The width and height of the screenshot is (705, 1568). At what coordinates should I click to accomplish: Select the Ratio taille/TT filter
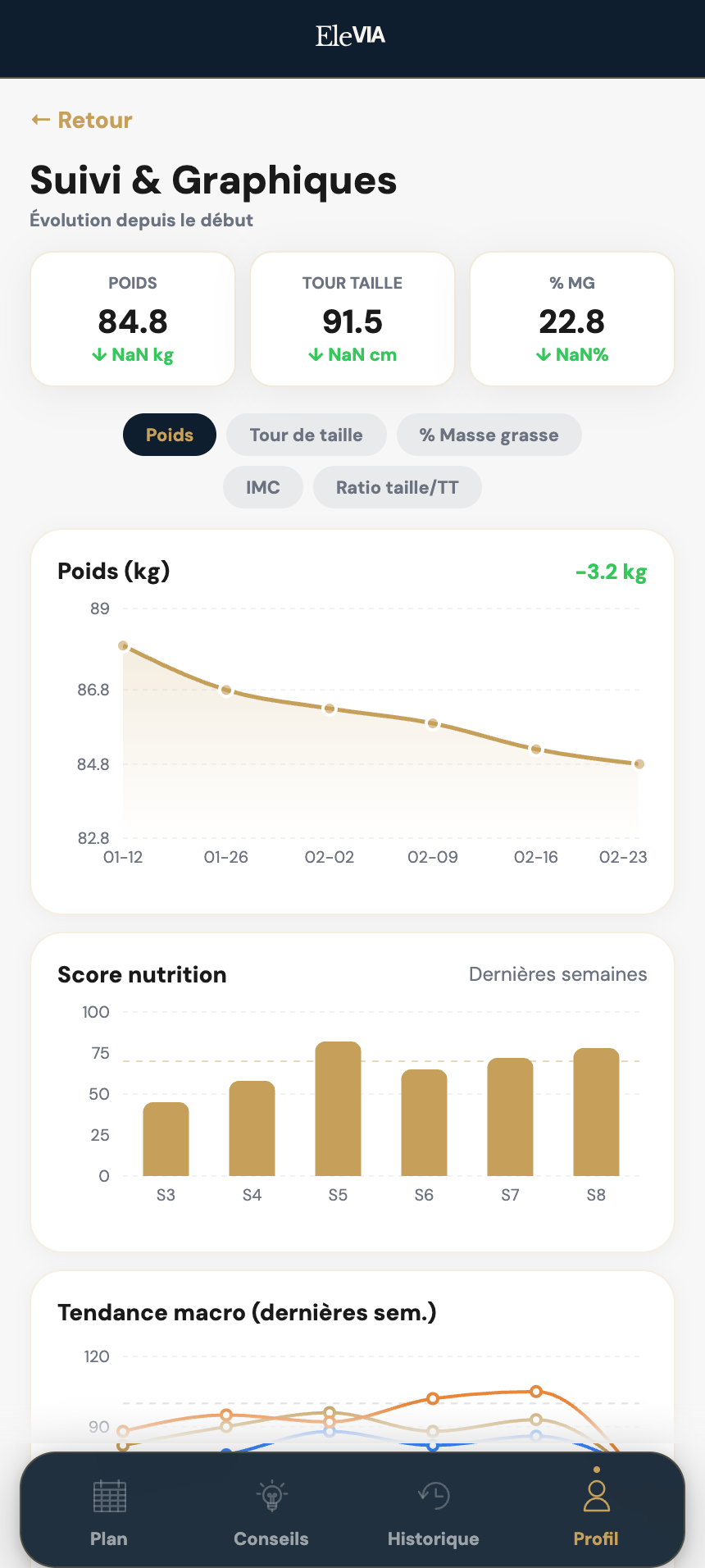pos(397,486)
